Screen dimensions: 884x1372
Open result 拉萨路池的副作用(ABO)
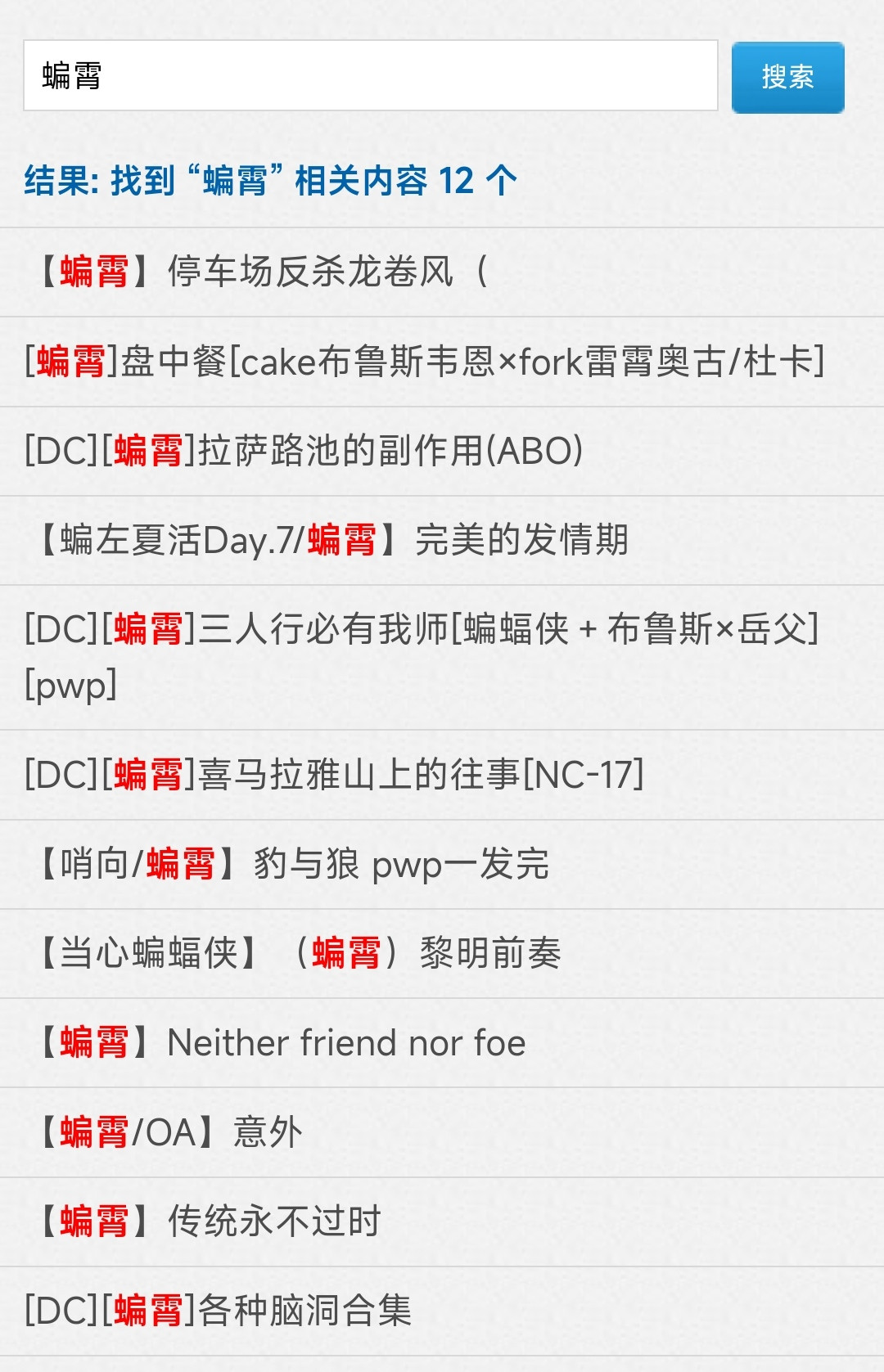(304, 451)
